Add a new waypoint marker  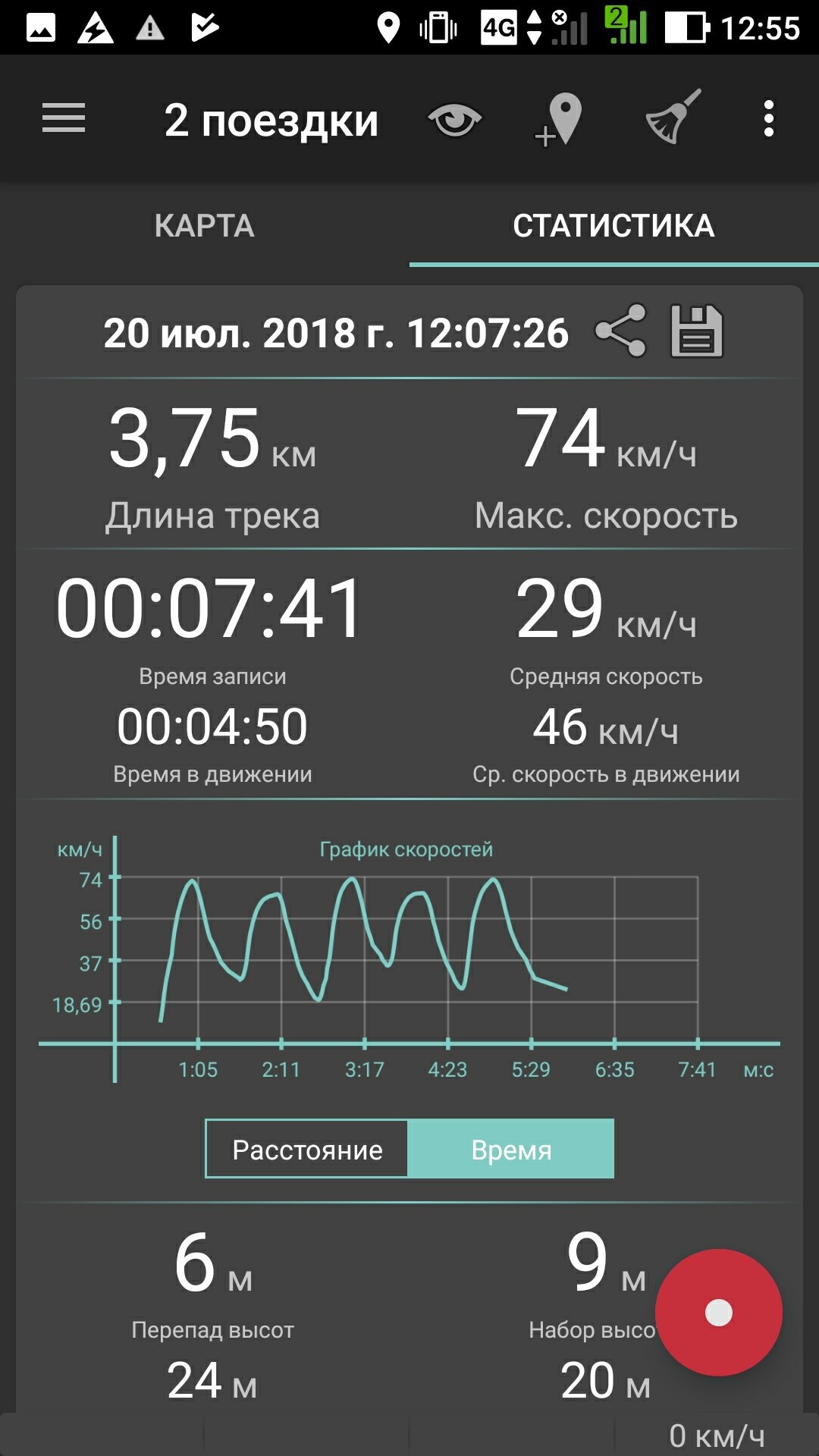tap(560, 120)
